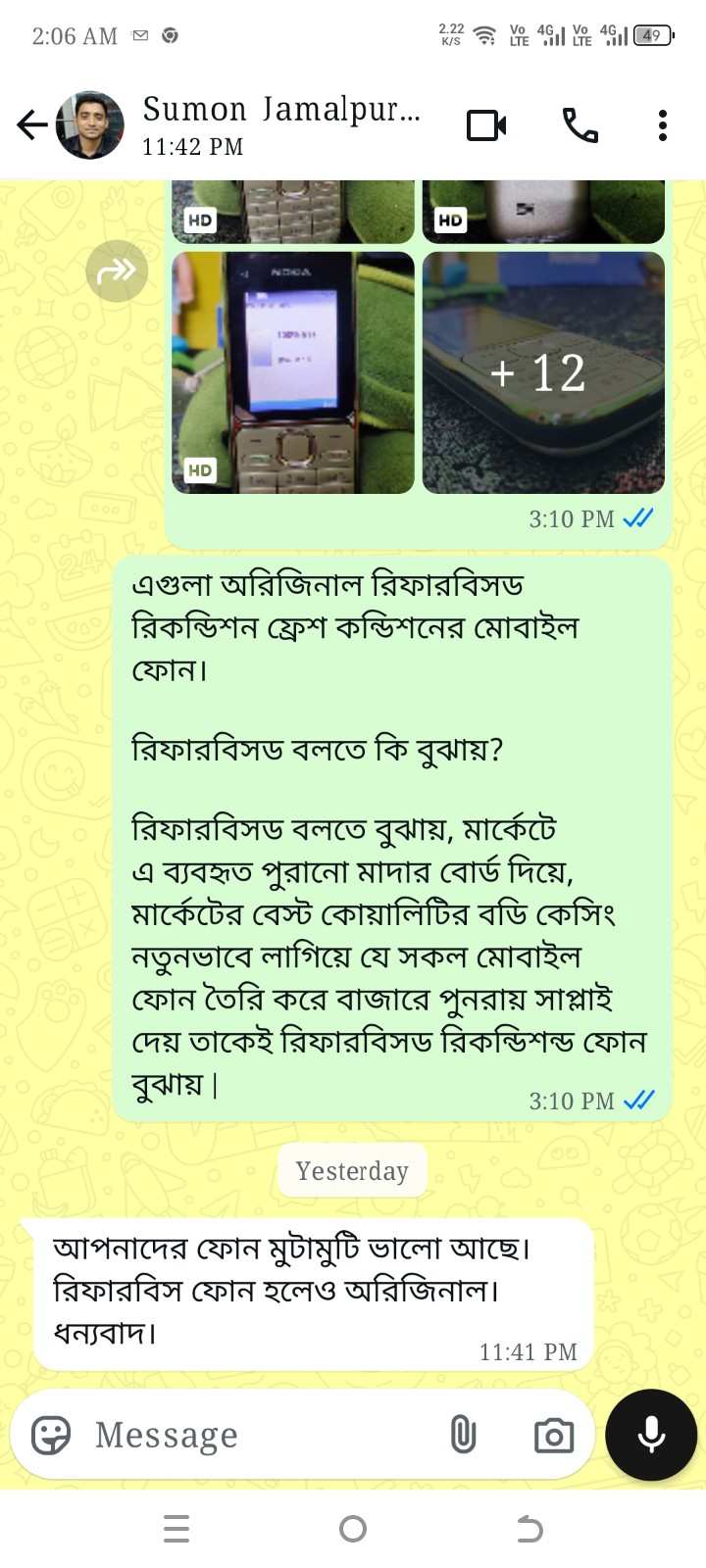This screenshot has width=706, height=1568.
Task: Start a video call with Sumon
Action: 486,125
